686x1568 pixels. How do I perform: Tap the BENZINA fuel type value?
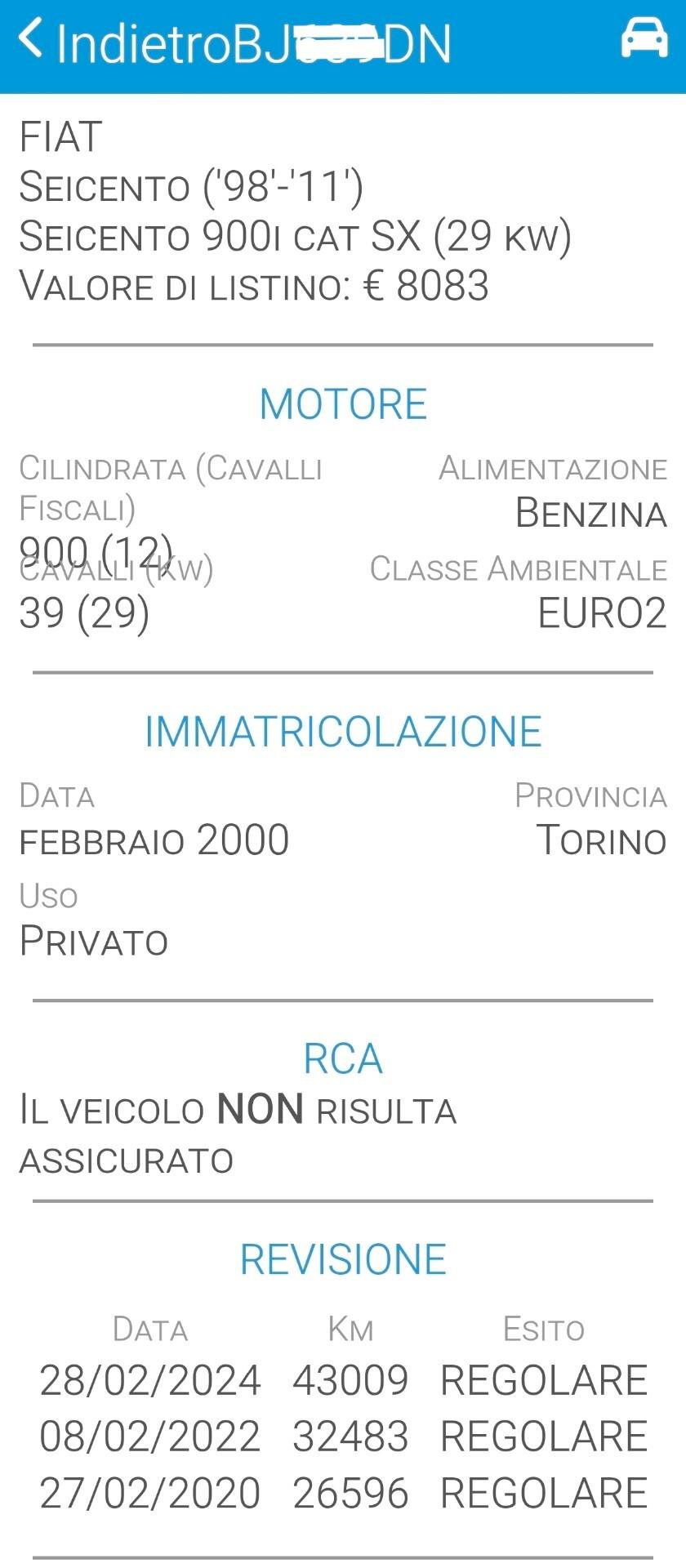[x=590, y=514]
